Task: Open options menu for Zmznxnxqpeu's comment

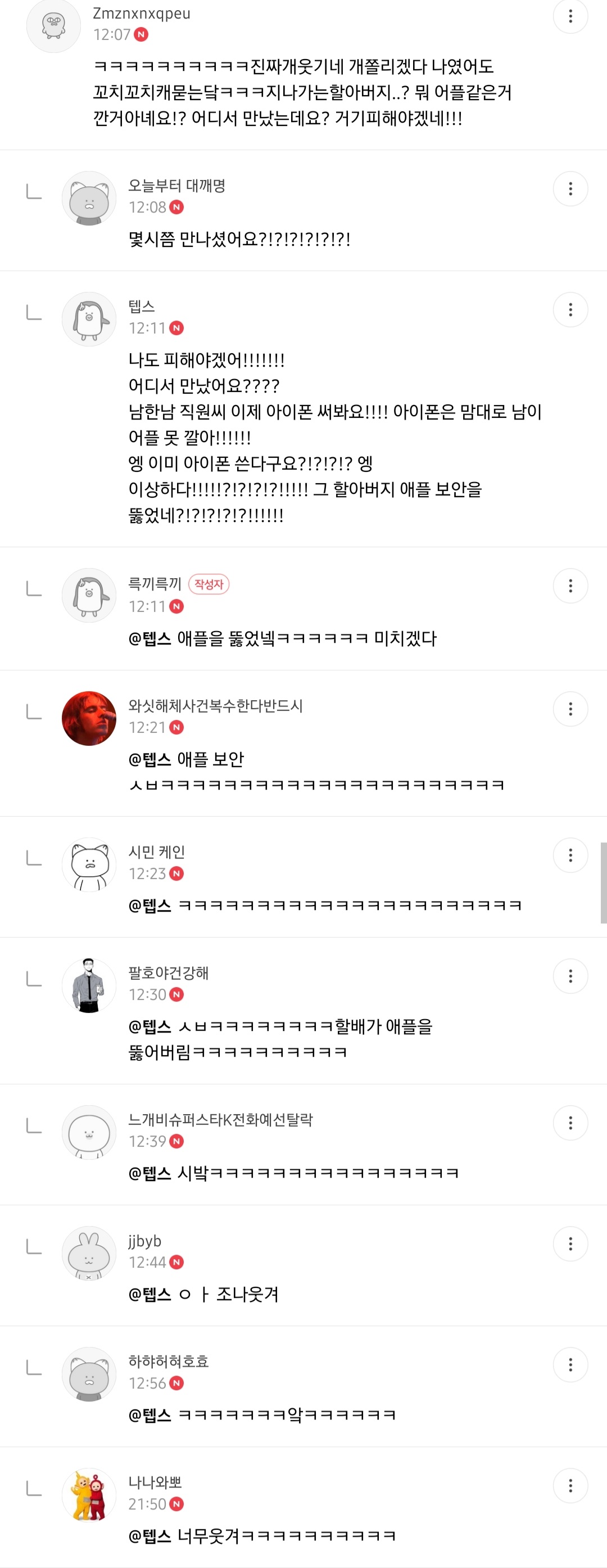Action: [570, 16]
